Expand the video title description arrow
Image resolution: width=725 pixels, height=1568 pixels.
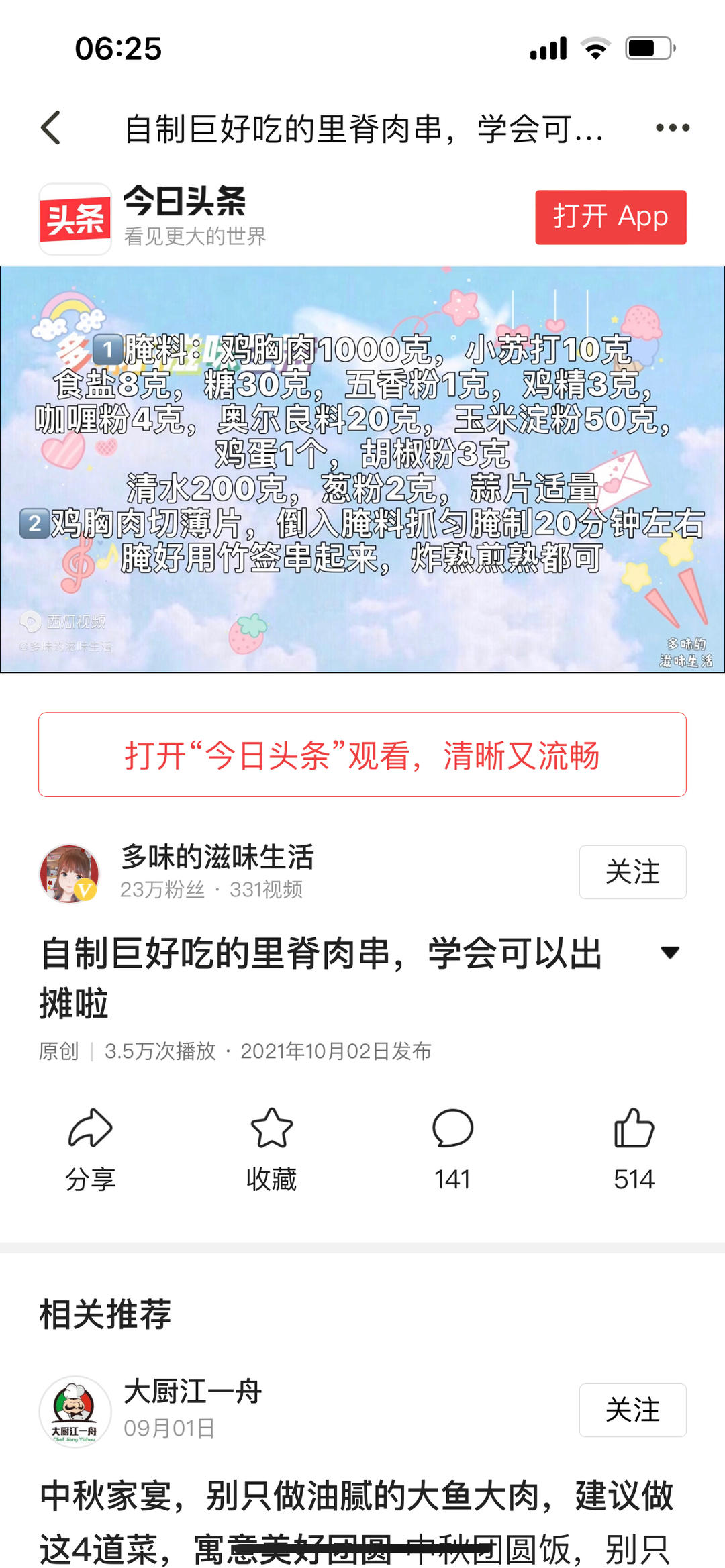pos(669,953)
